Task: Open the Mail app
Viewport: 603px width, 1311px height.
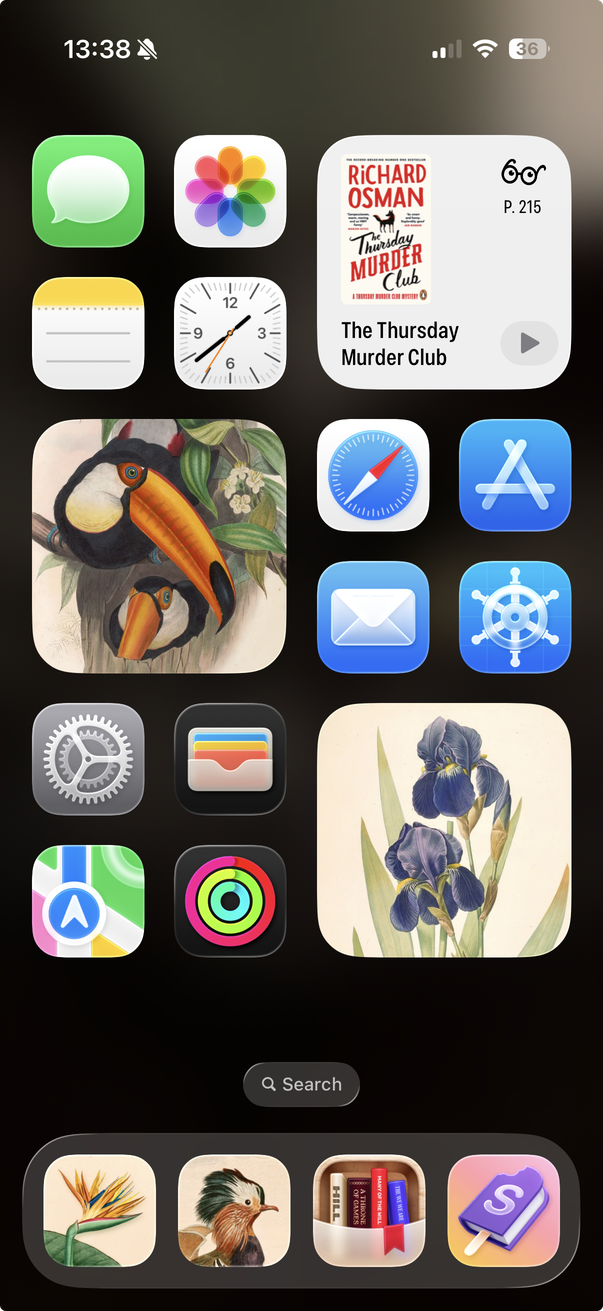Action: pos(373,617)
